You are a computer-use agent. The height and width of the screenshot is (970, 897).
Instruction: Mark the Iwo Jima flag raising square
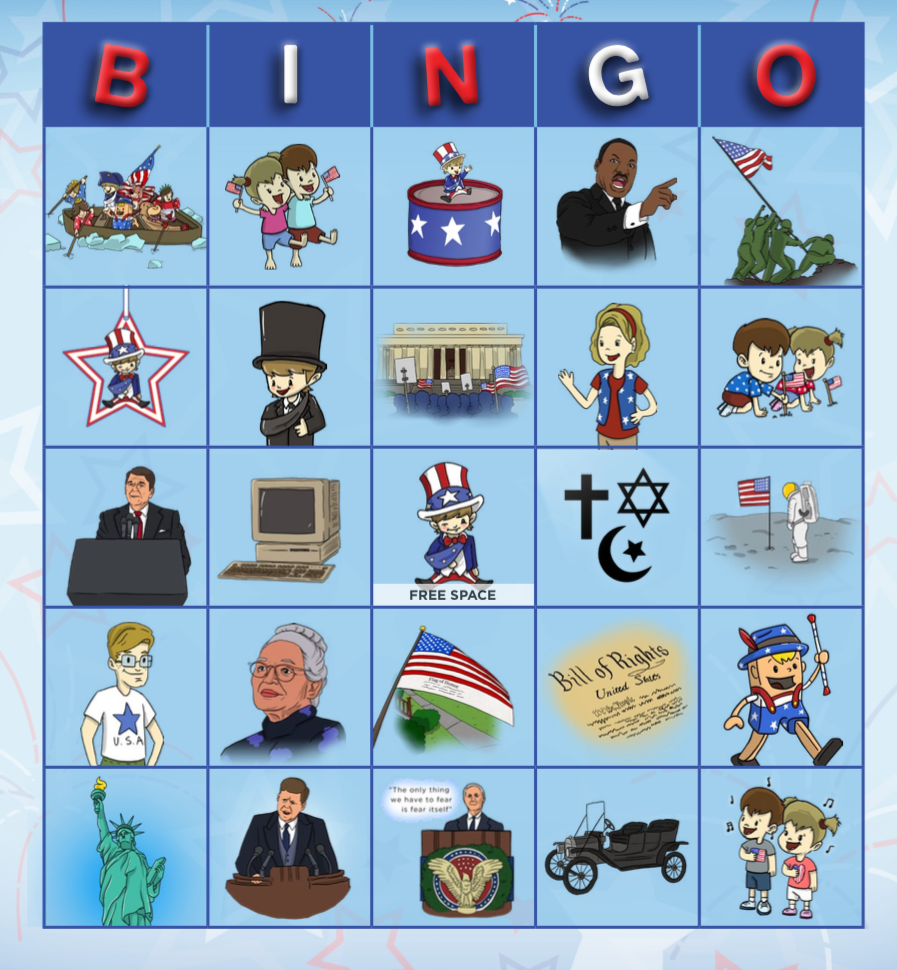point(781,206)
